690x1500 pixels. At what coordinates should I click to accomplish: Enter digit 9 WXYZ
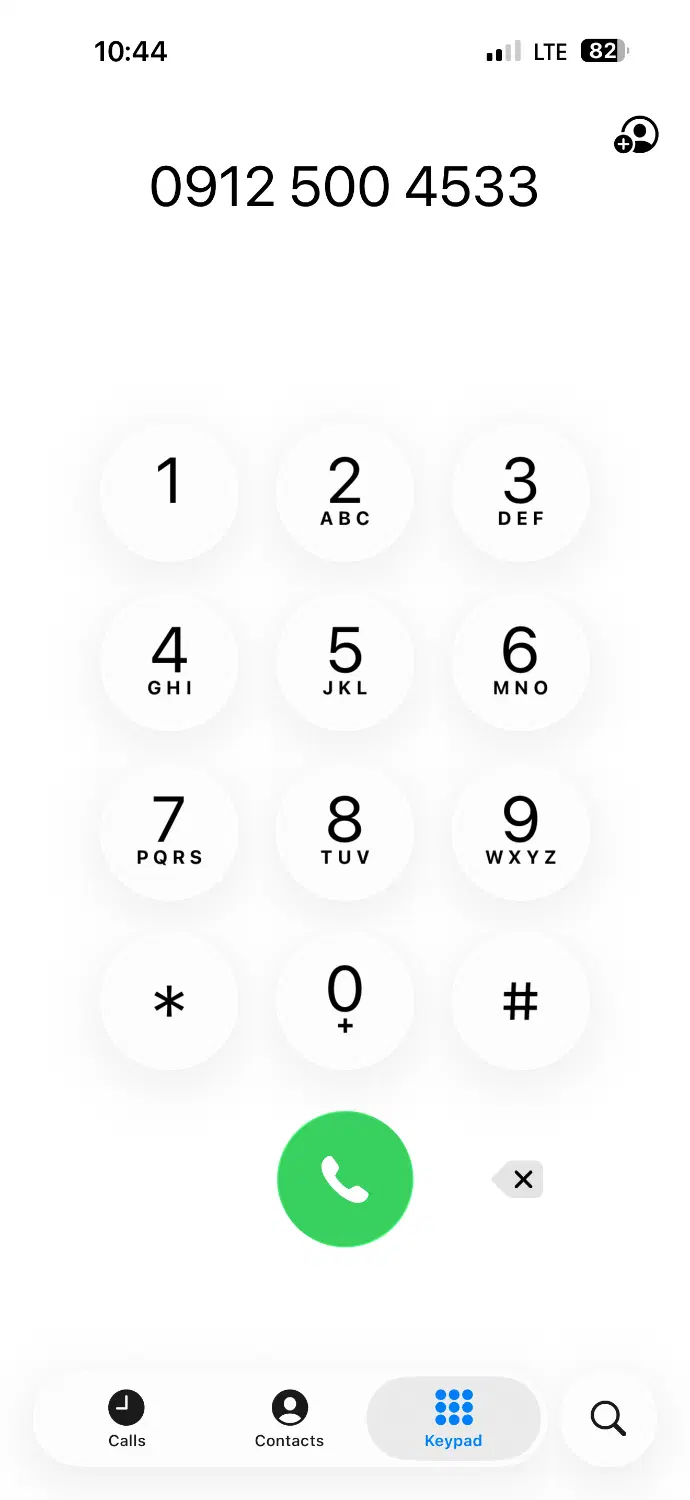point(520,832)
